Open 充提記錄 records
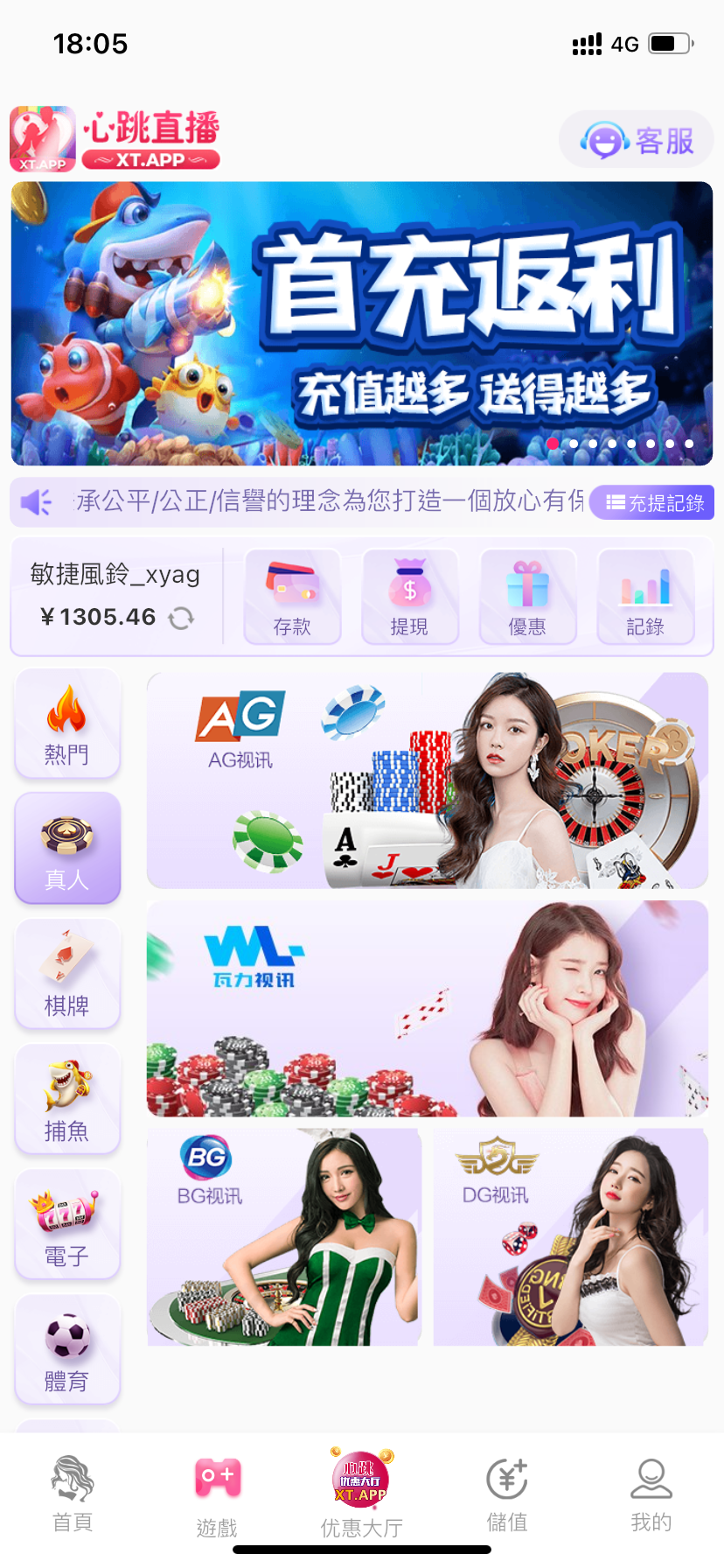The width and height of the screenshot is (724, 1568). (652, 503)
